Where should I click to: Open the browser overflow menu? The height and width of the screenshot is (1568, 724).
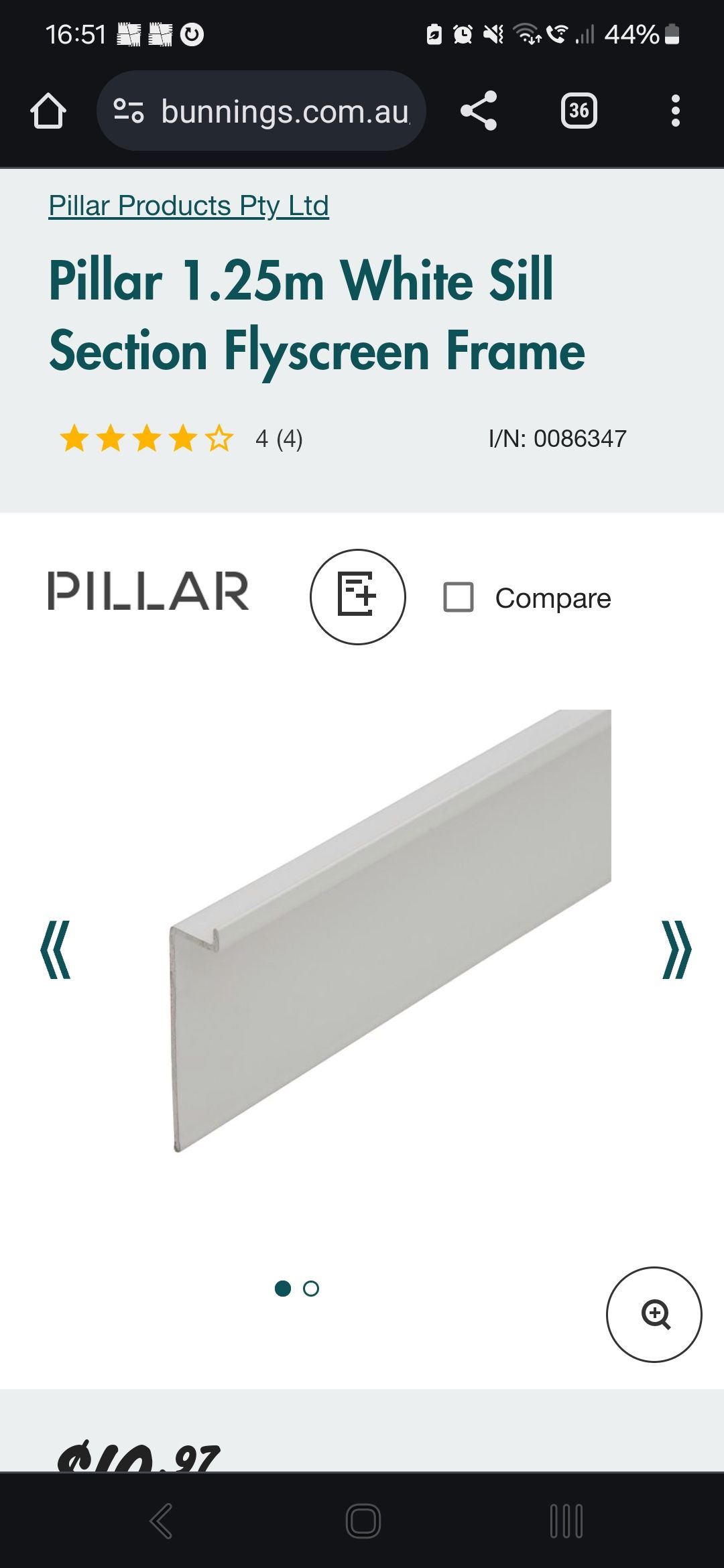point(675,111)
